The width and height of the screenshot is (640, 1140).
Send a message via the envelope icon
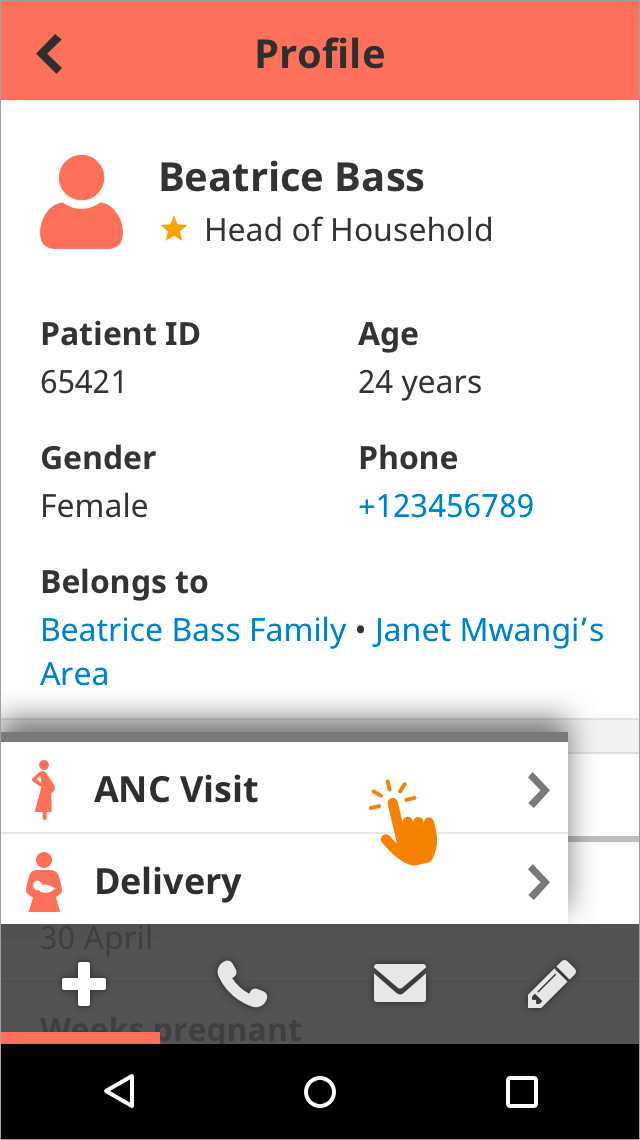[400, 984]
